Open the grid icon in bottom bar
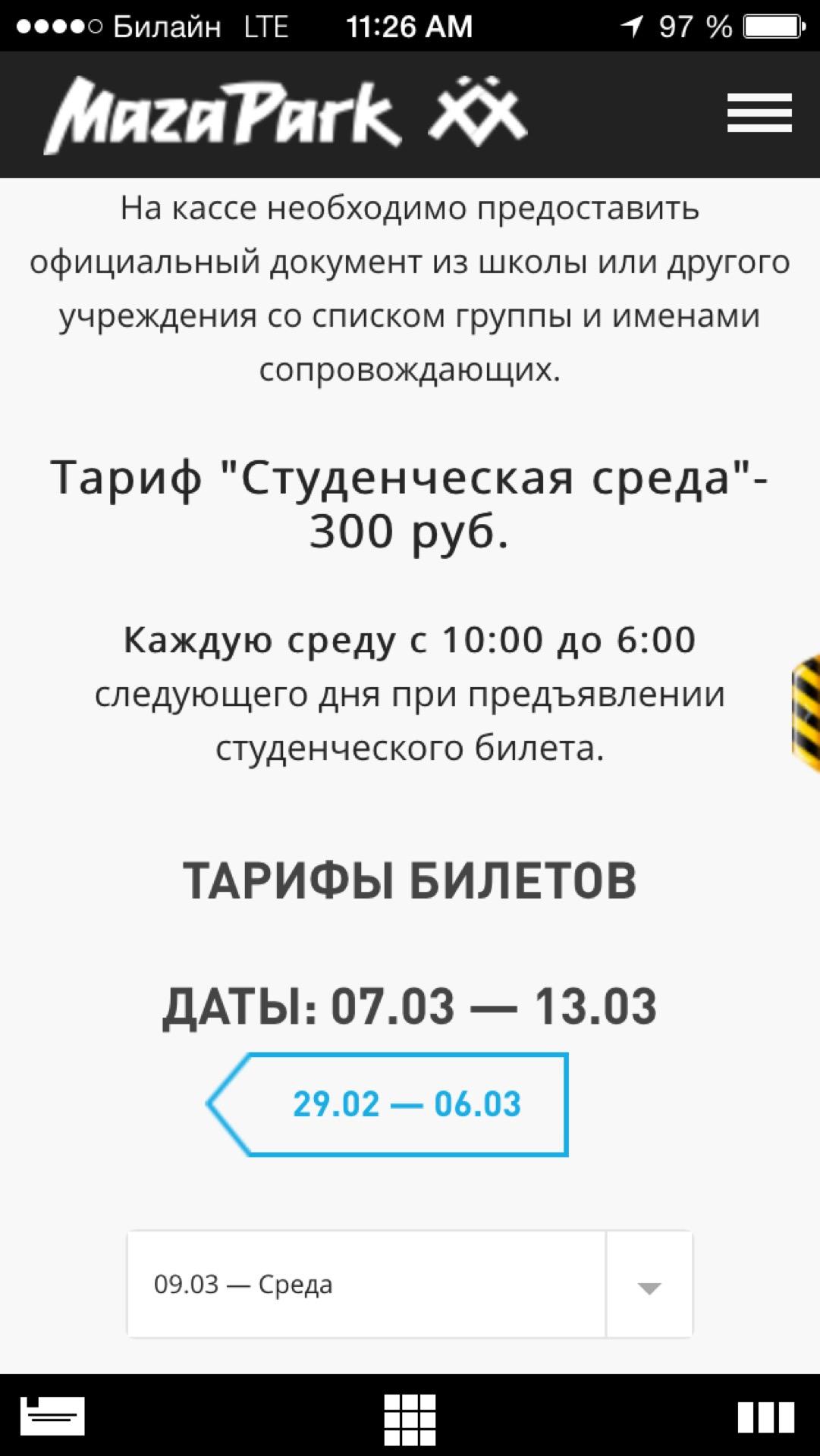The image size is (820, 1456). coord(410,1419)
